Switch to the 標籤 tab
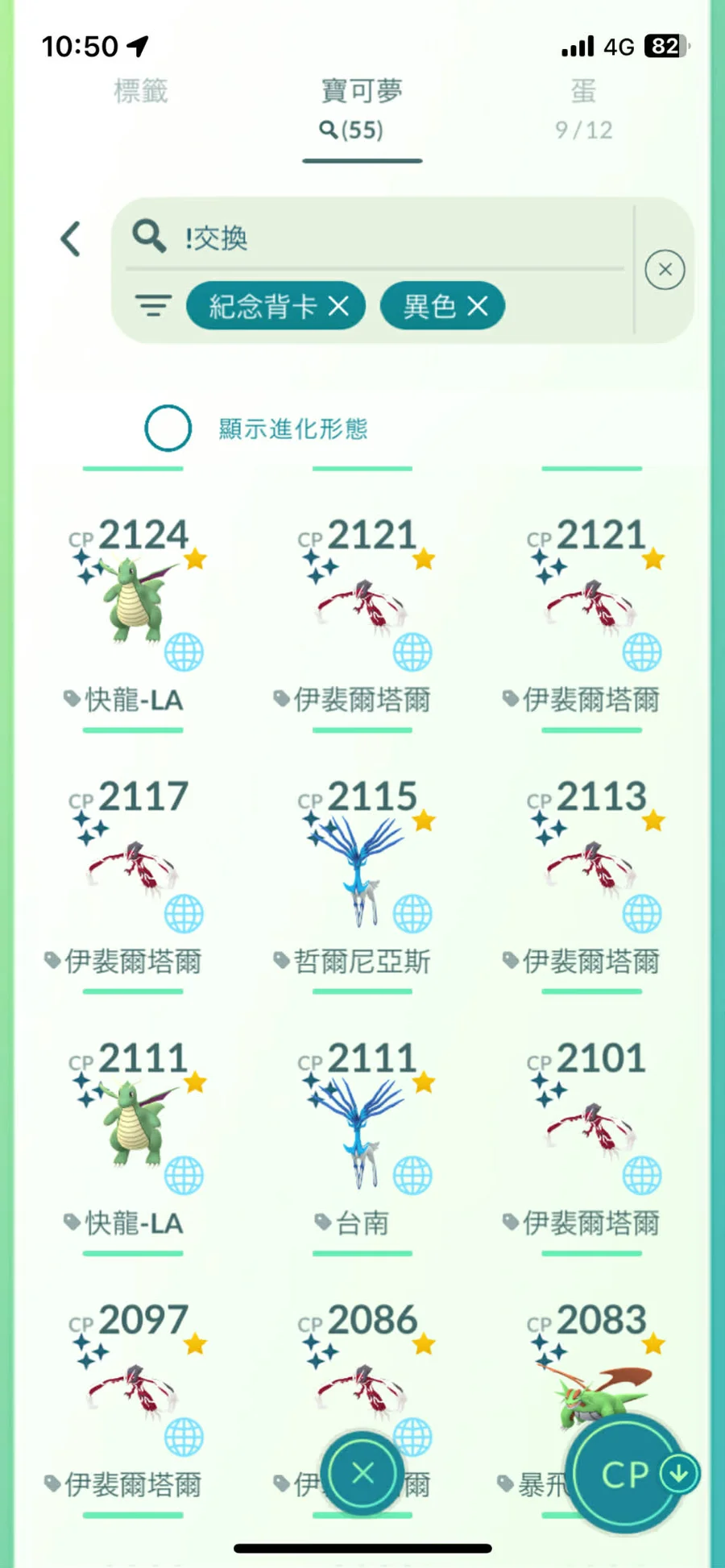This screenshot has height=1568, width=725. click(141, 91)
